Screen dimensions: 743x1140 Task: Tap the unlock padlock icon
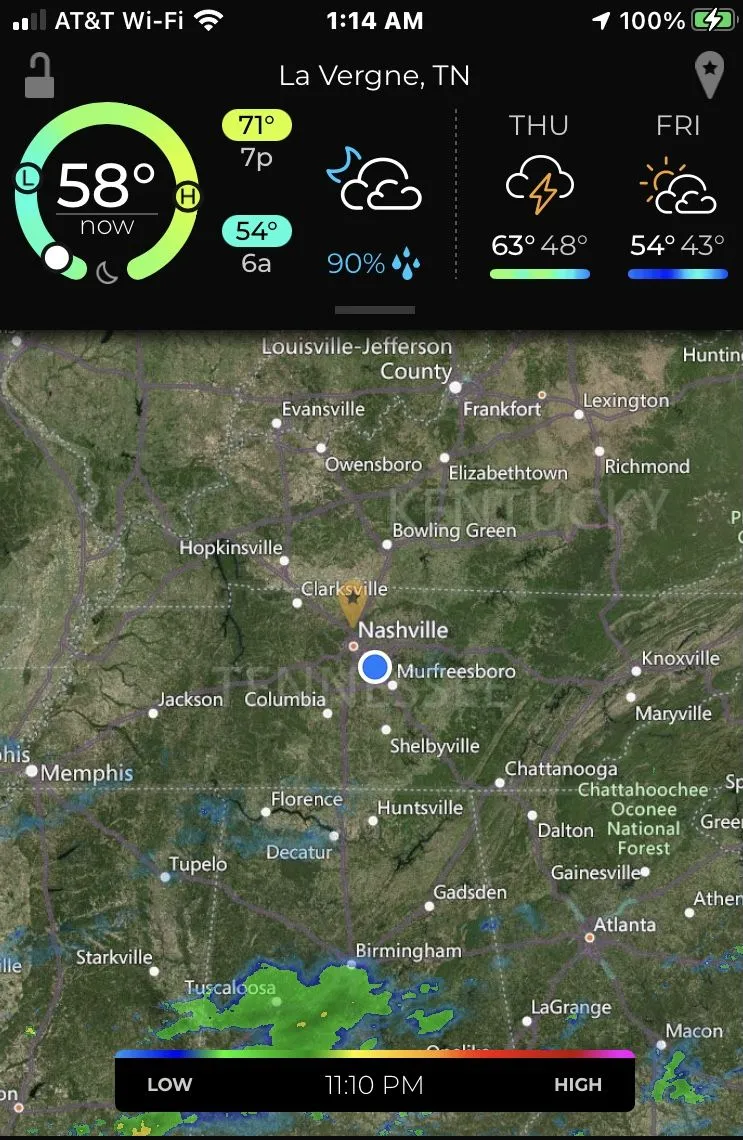(x=39, y=76)
